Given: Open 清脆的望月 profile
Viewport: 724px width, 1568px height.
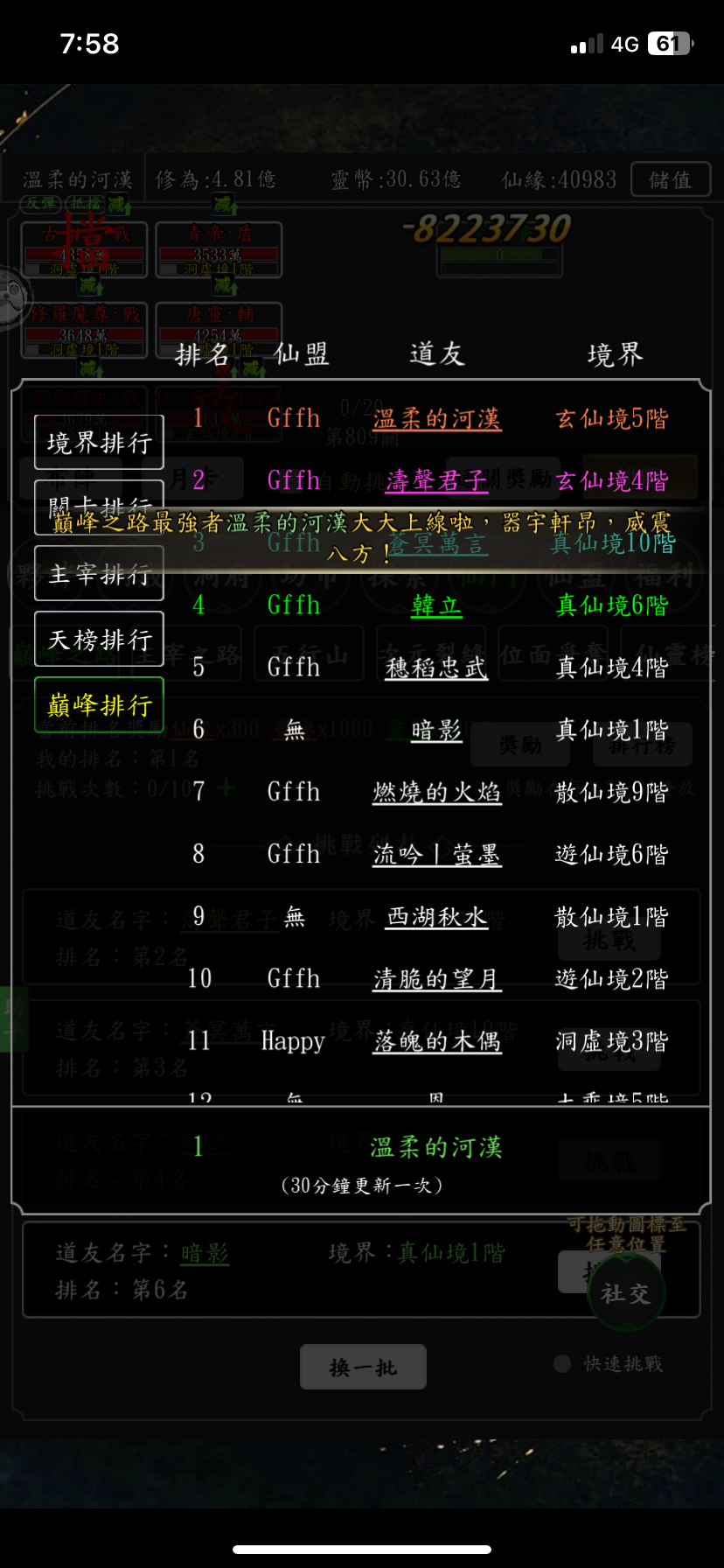Looking at the screenshot, I should pyautogui.click(x=436, y=978).
